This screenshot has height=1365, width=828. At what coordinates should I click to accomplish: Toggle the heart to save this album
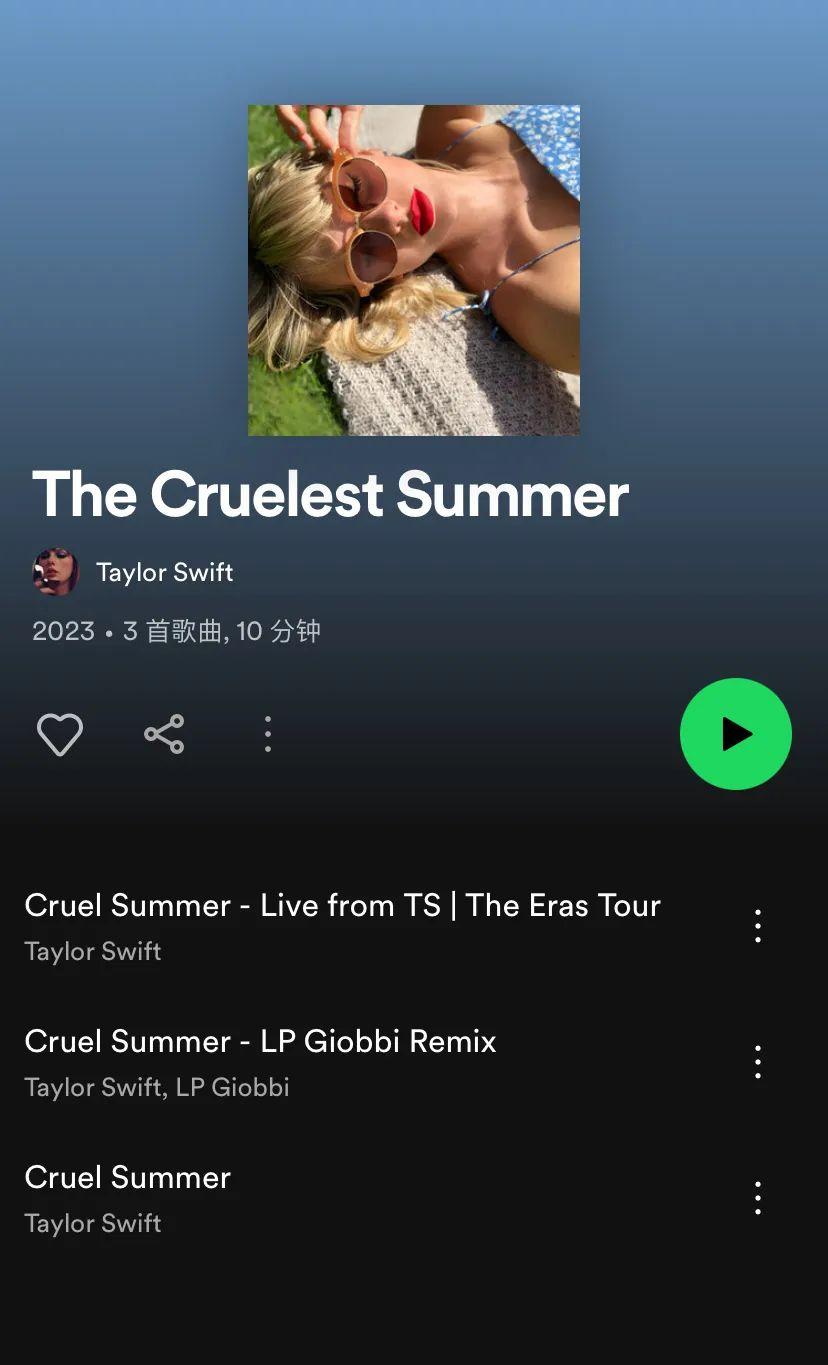point(60,733)
